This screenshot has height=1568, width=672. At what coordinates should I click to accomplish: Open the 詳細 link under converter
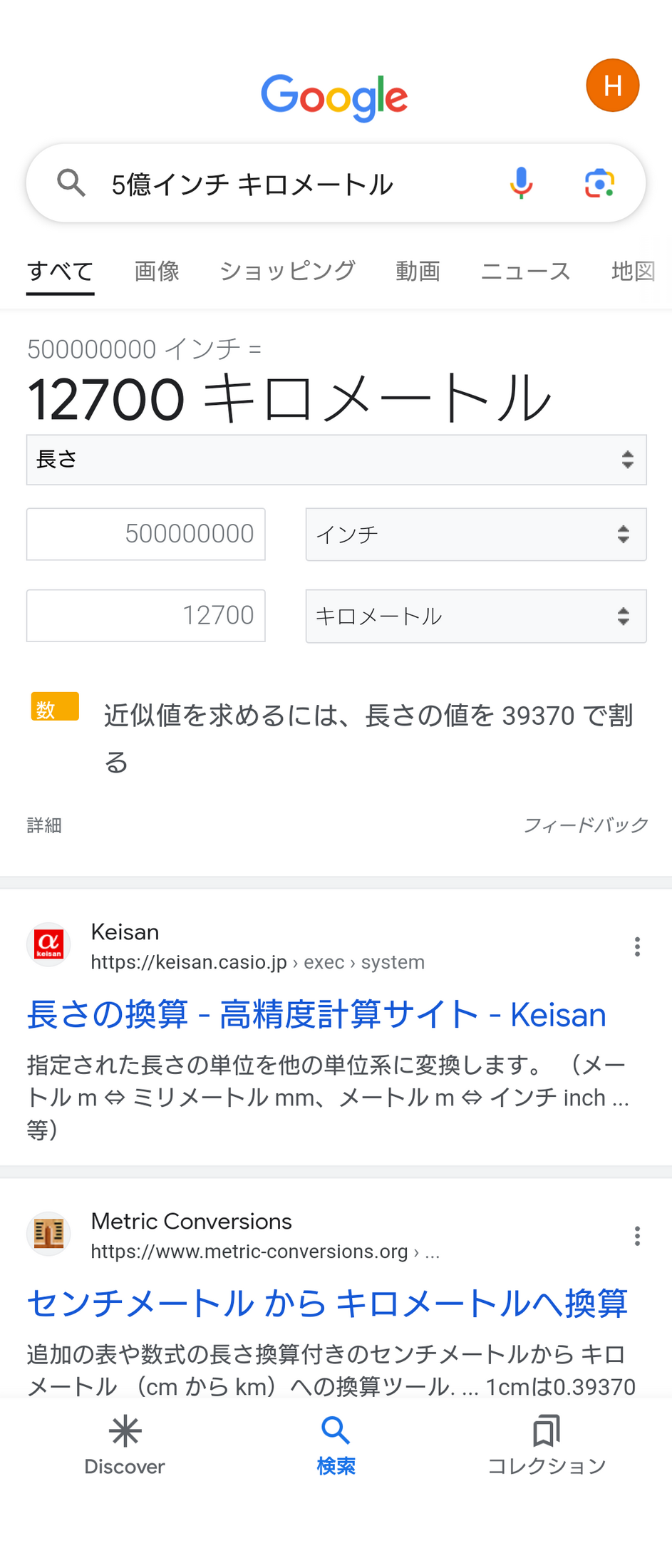pyautogui.click(x=44, y=825)
